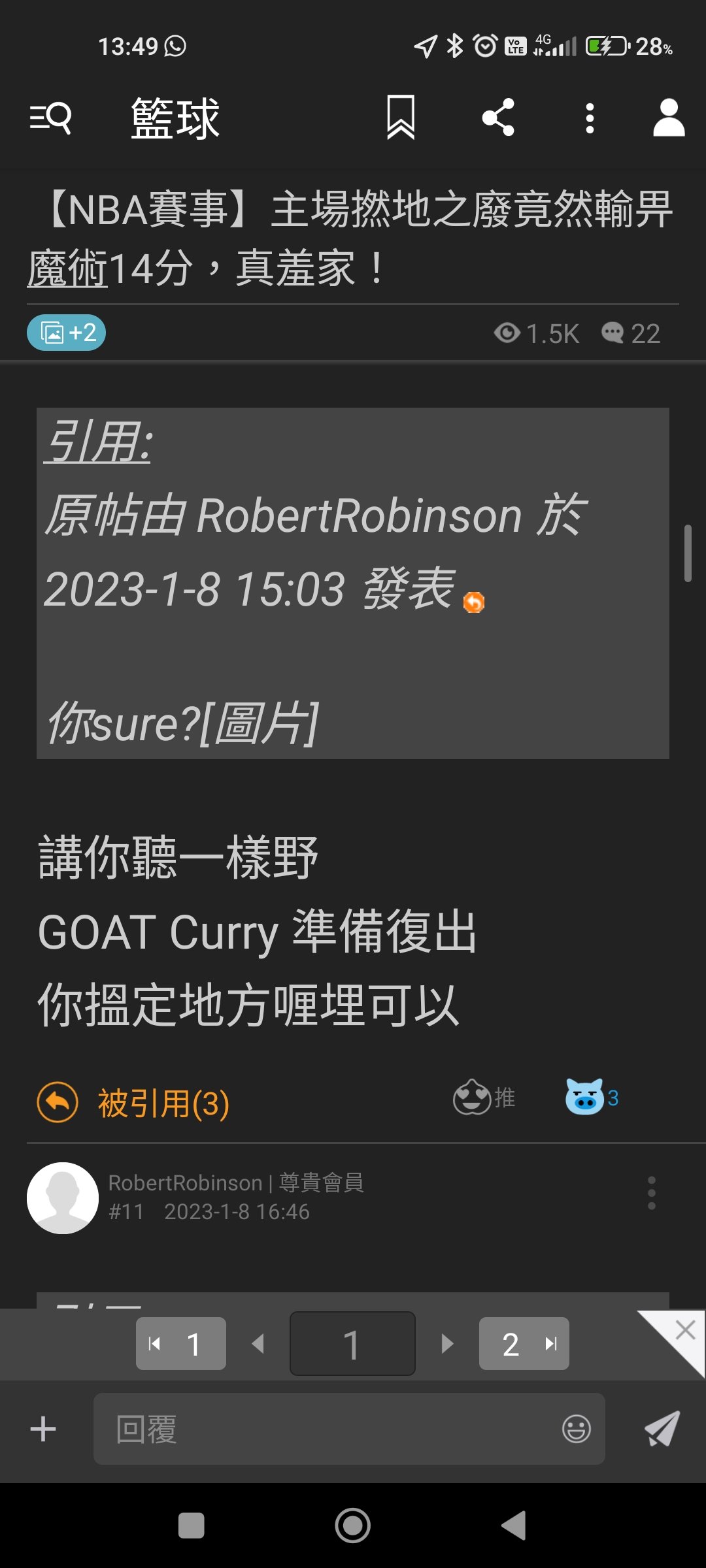This screenshot has height=1568, width=706.
Task: Jump to last page 2
Action: [524, 1344]
